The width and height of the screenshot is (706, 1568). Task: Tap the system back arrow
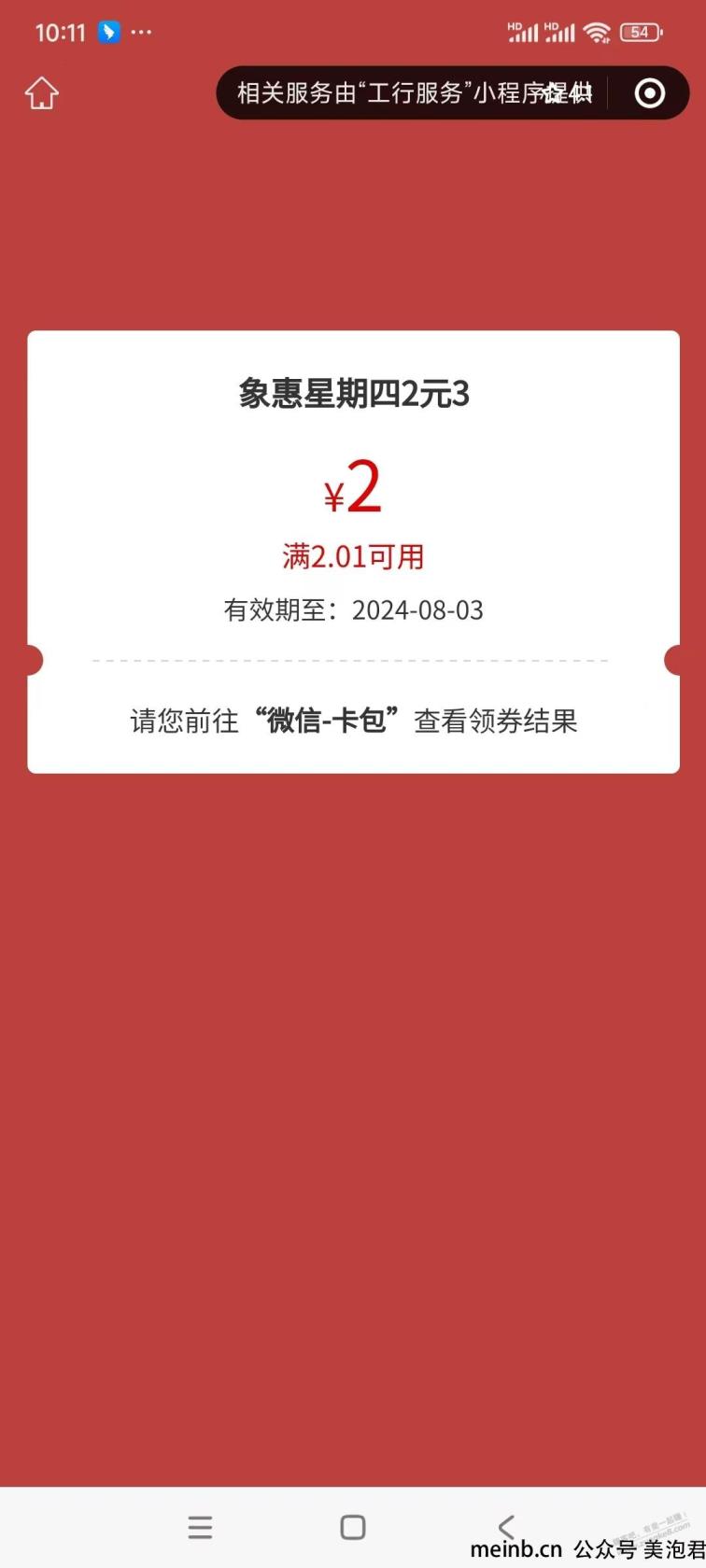click(506, 1527)
